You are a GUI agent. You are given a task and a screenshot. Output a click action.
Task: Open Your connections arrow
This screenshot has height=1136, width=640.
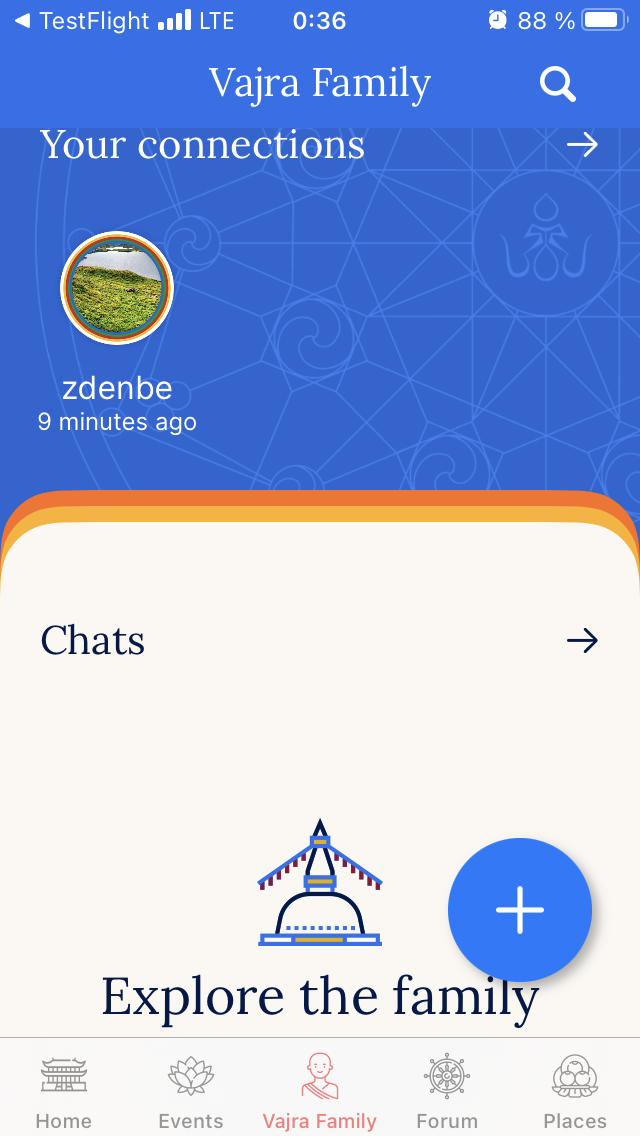[x=582, y=145]
